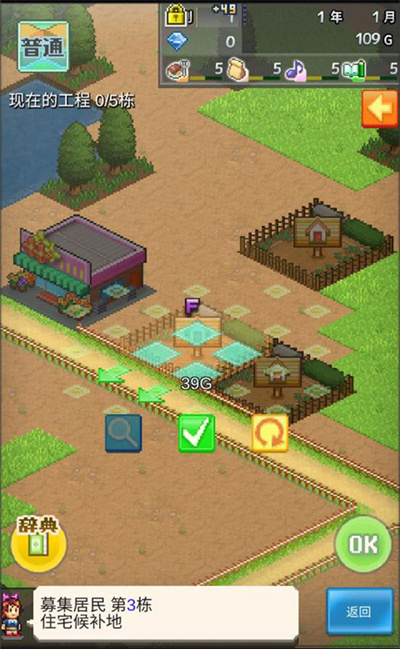
Task: Tap the 普通 speed button
Action: pos(43,47)
